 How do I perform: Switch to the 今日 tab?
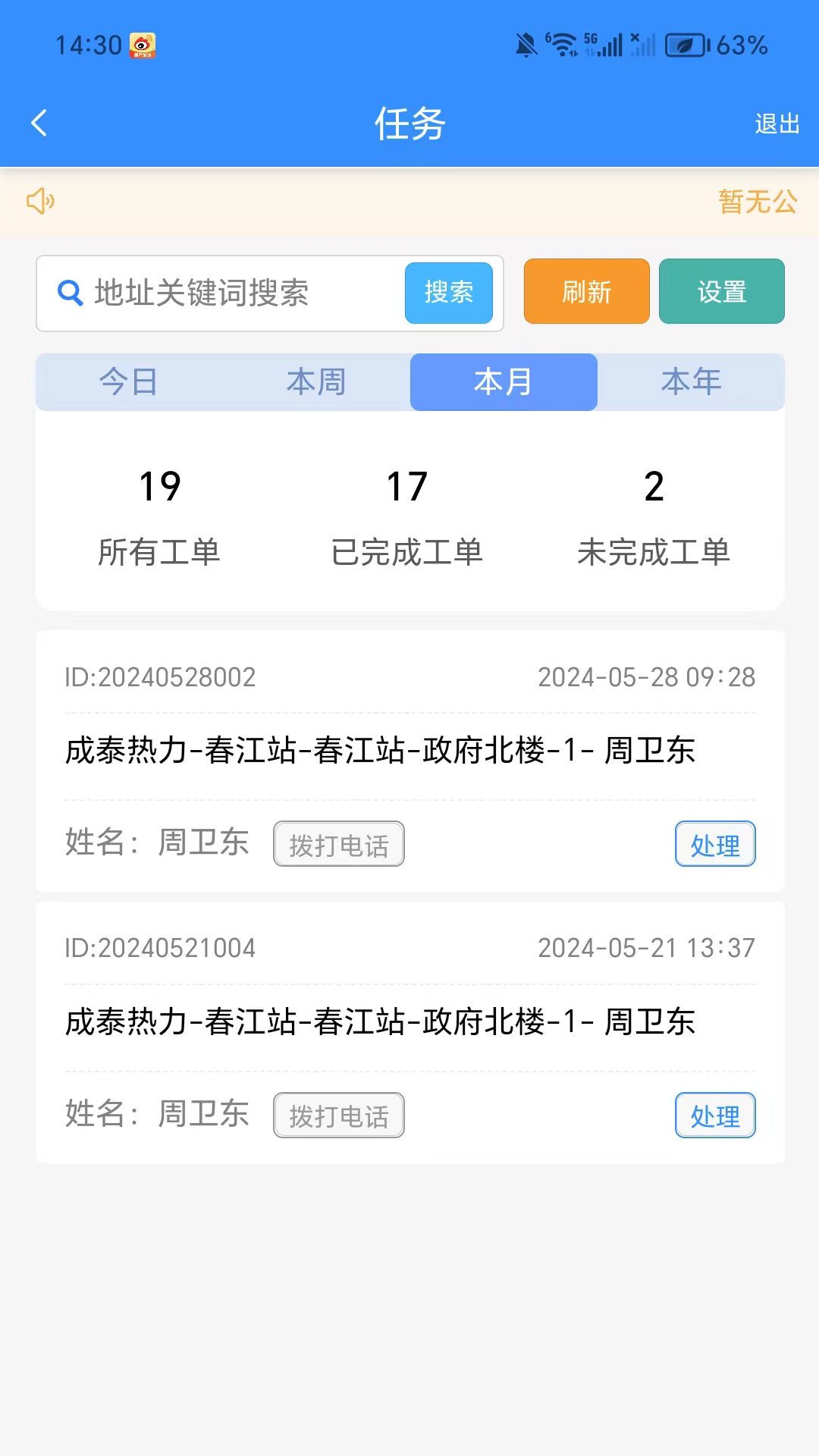(127, 382)
